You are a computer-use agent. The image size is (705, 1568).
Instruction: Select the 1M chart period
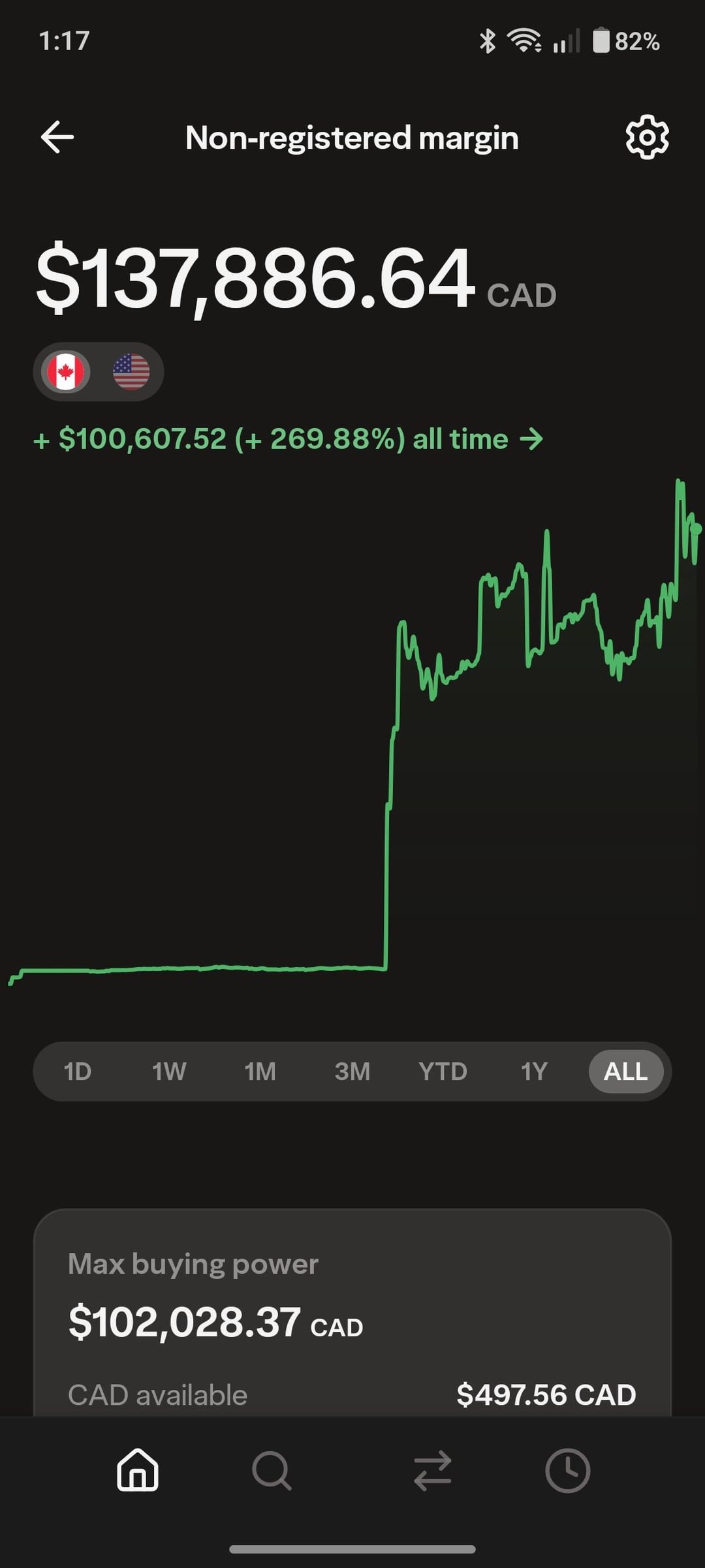pyautogui.click(x=260, y=1071)
